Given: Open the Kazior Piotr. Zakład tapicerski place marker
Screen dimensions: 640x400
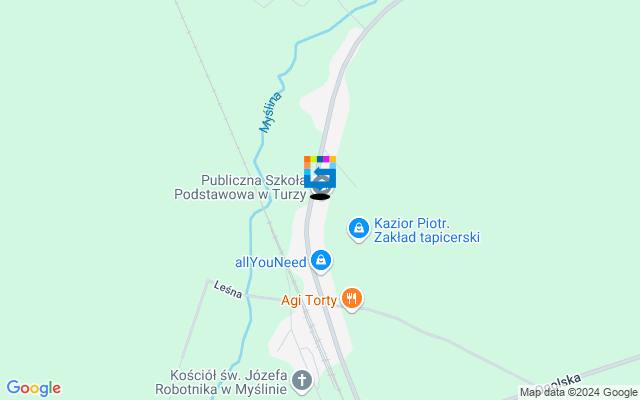Looking at the screenshot, I should [x=358, y=229].
